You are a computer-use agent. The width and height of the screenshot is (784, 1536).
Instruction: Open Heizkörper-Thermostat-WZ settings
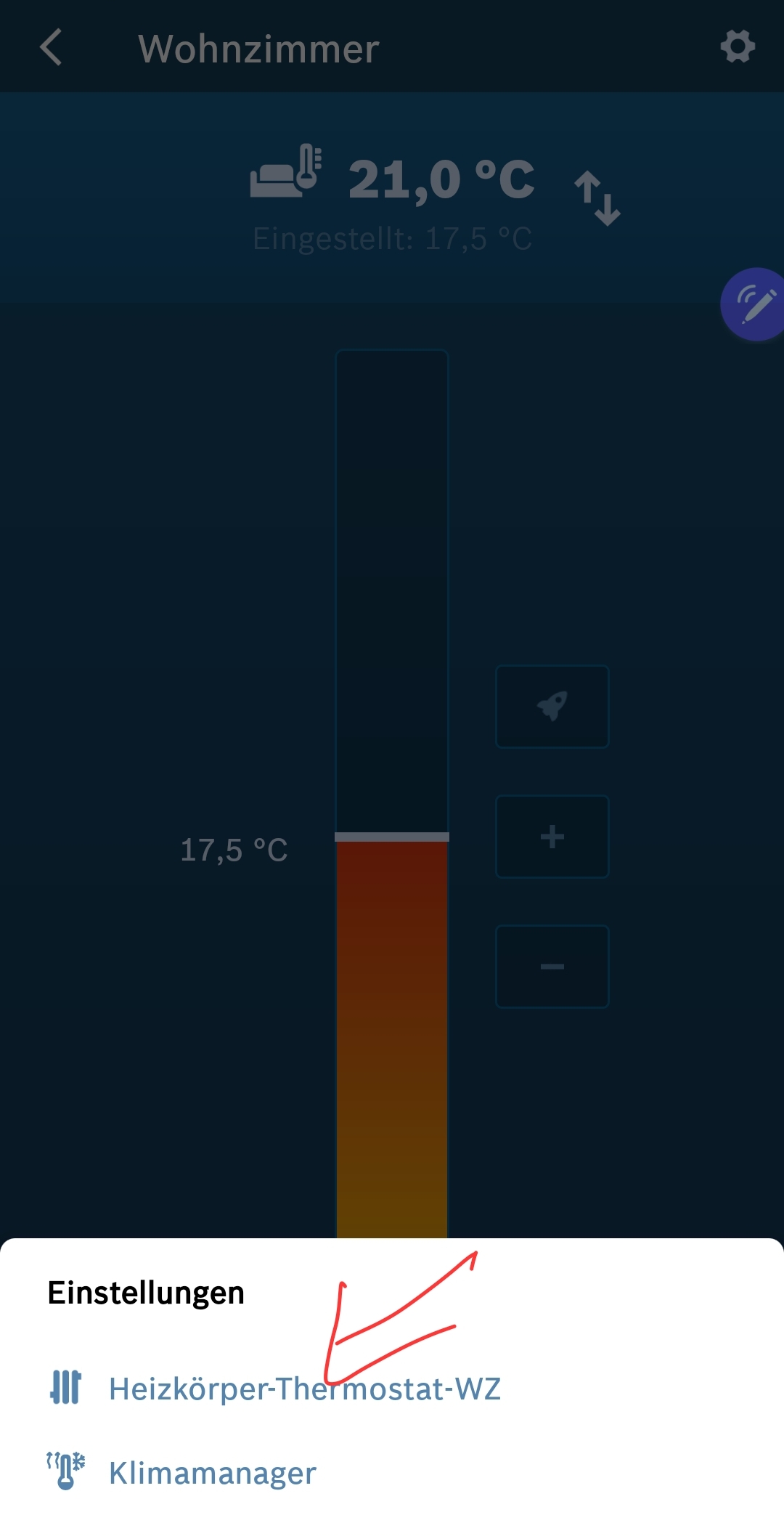click(304, 1389)
